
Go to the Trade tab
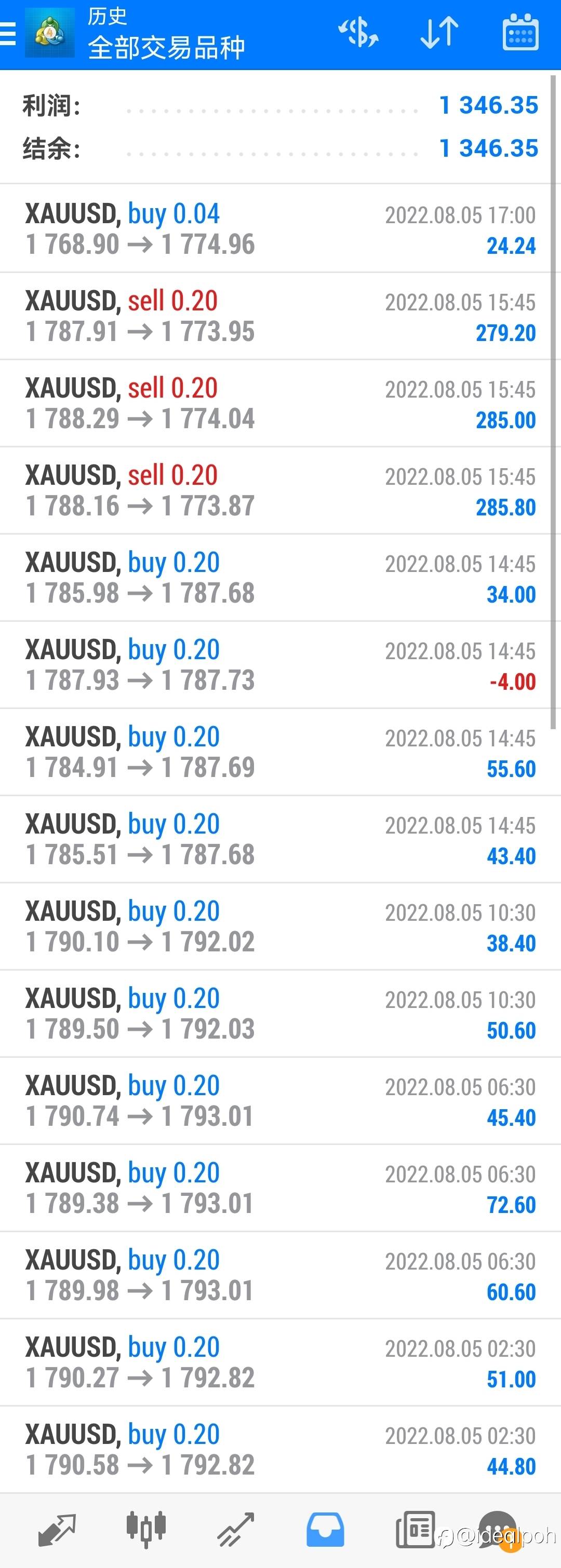click(236, 1530)
